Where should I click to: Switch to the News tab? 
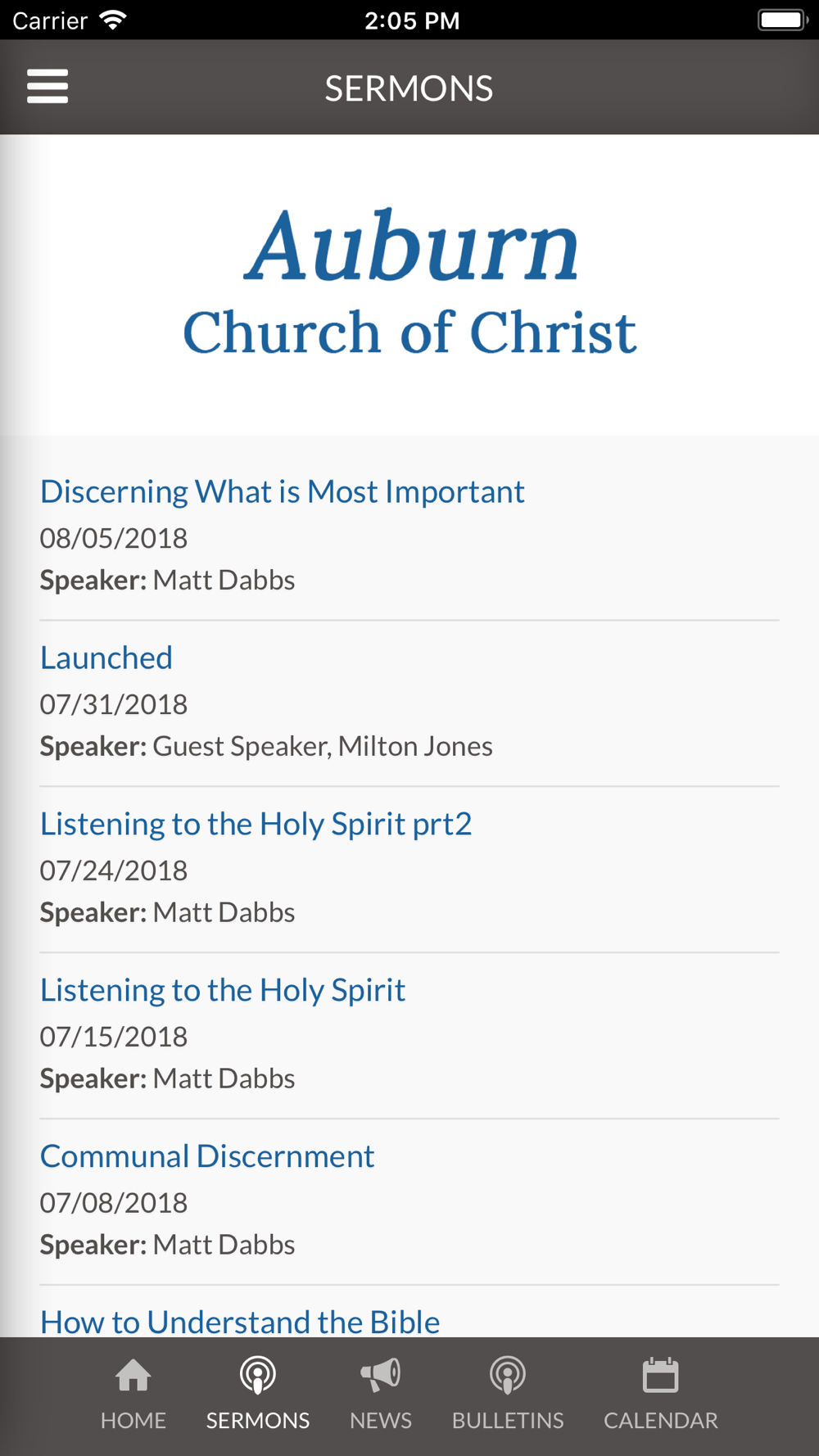click(381, 1395)
